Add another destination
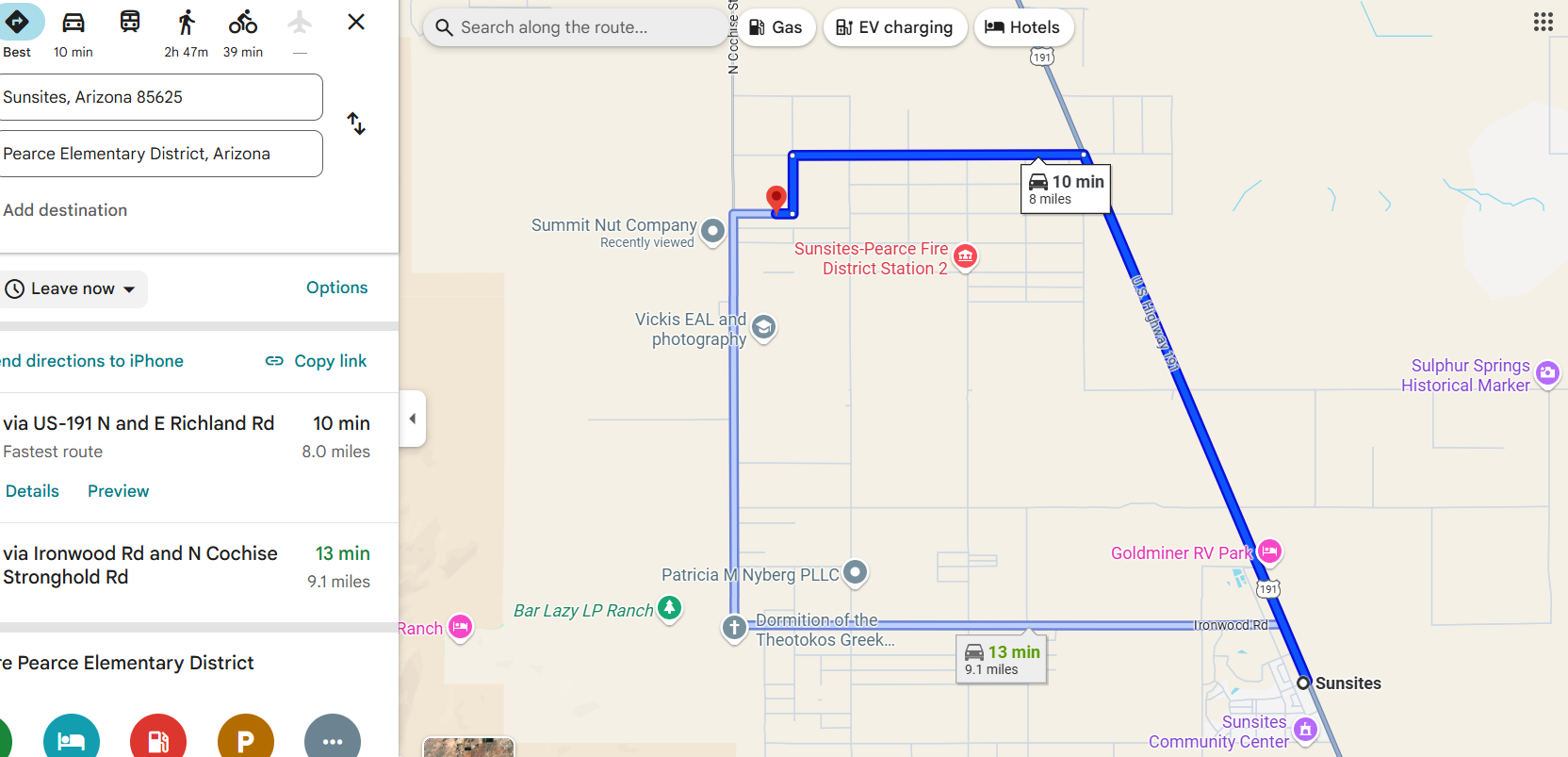The image size is (1568, 757). (x=66, y=210)
